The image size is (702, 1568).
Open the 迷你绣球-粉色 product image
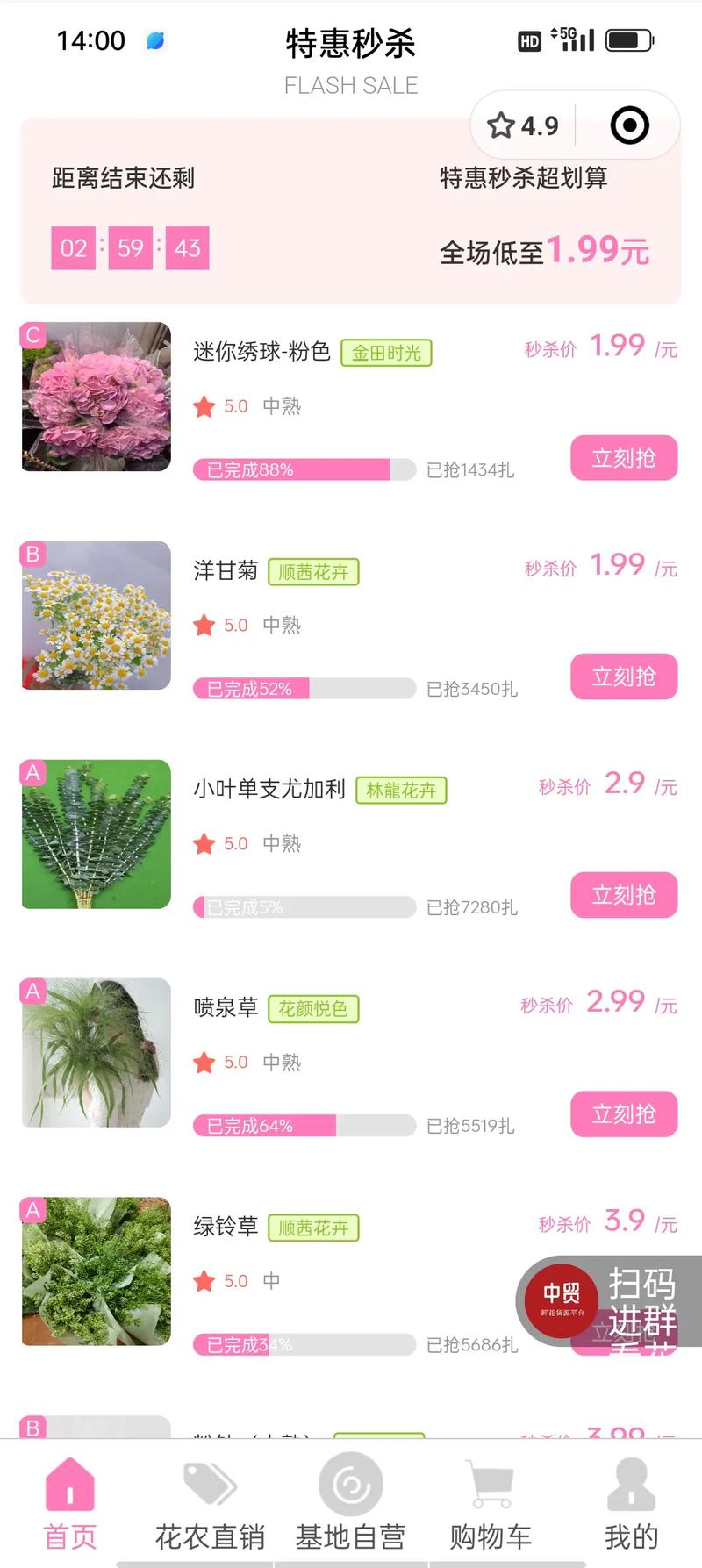point(97,397)
